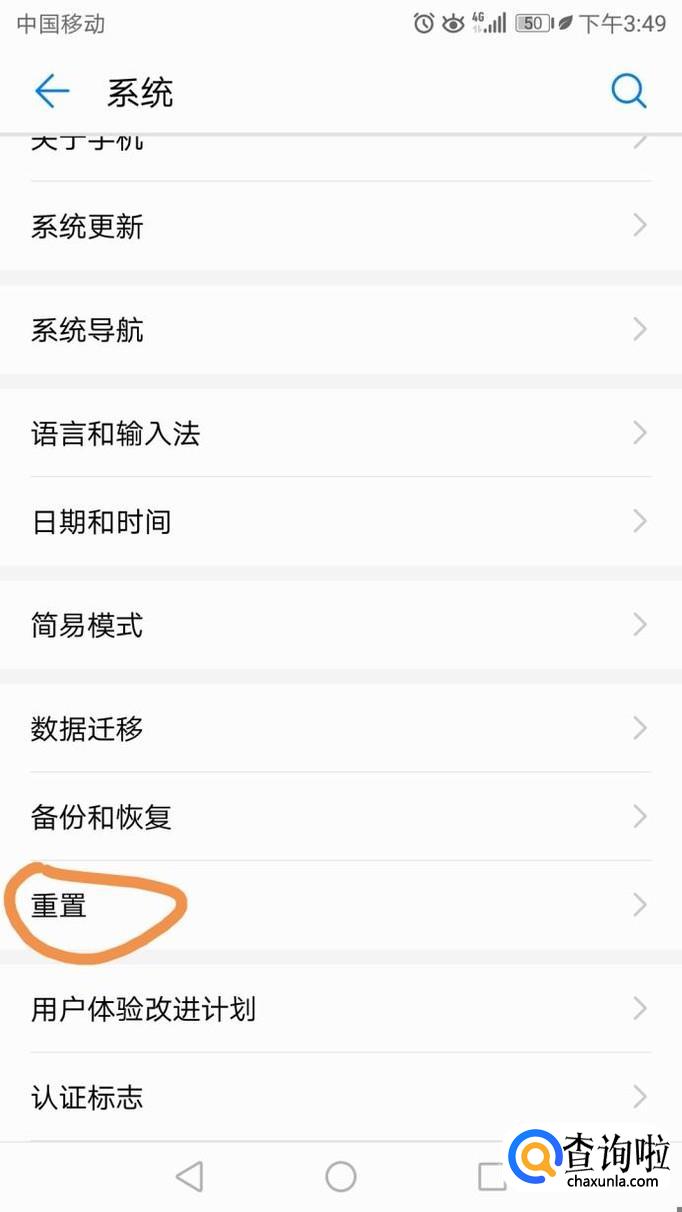Open 简易模式

coord(341,625)
